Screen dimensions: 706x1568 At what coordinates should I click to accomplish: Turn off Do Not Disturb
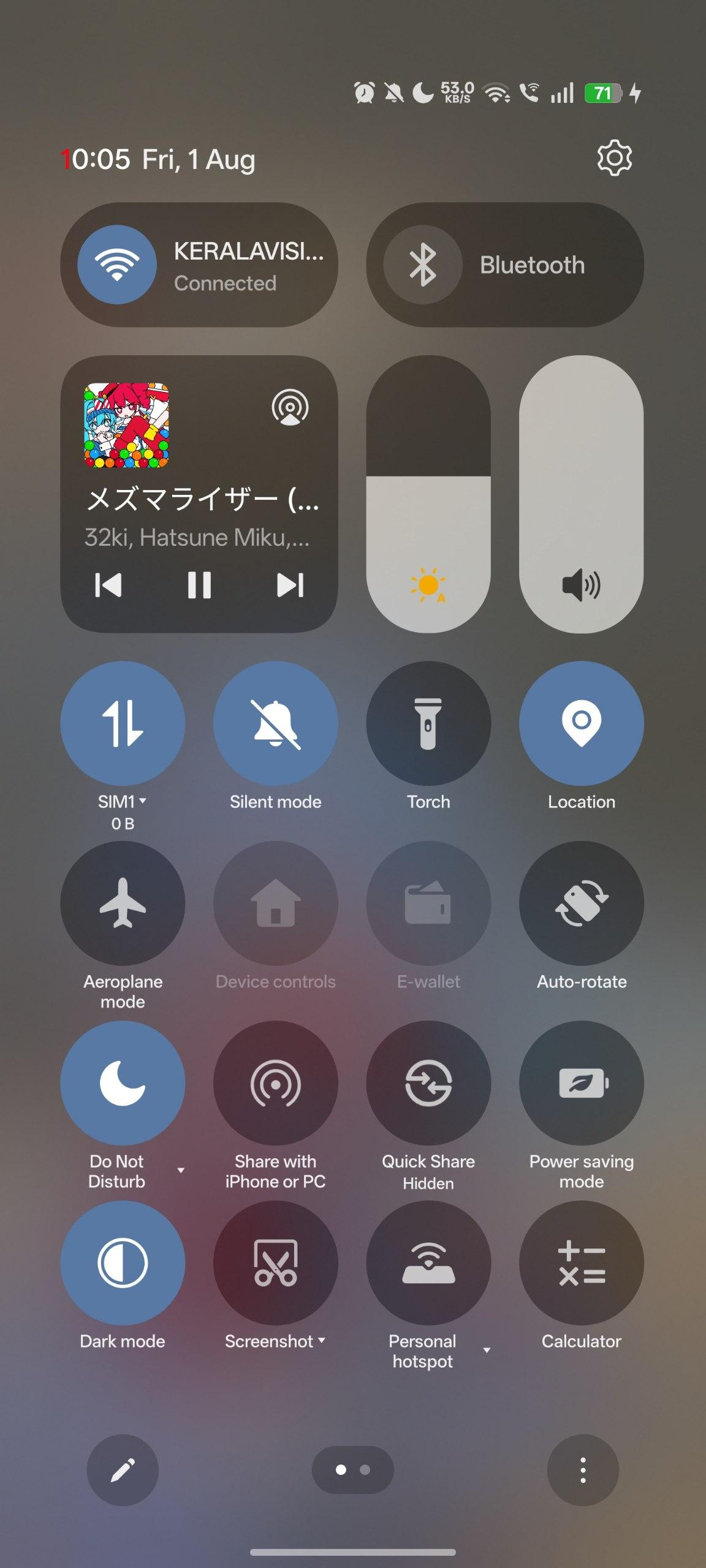[123, 1083]
